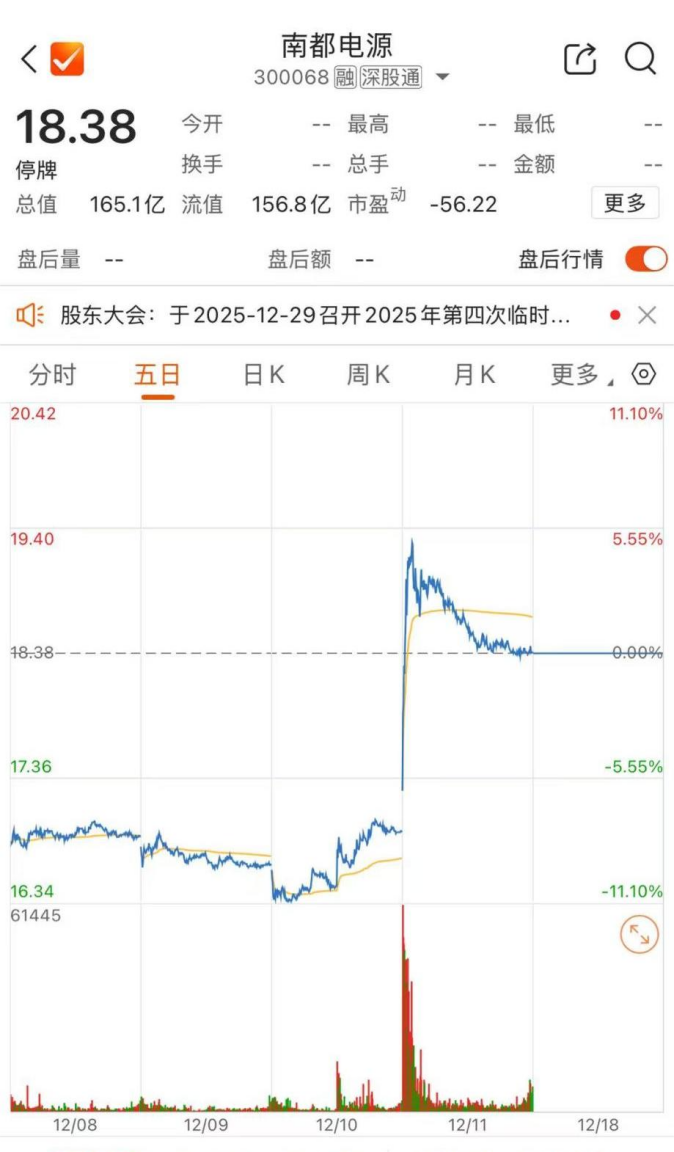
Task: Dismiss the 股东大会 notice banner
Action: coord(647,316)
